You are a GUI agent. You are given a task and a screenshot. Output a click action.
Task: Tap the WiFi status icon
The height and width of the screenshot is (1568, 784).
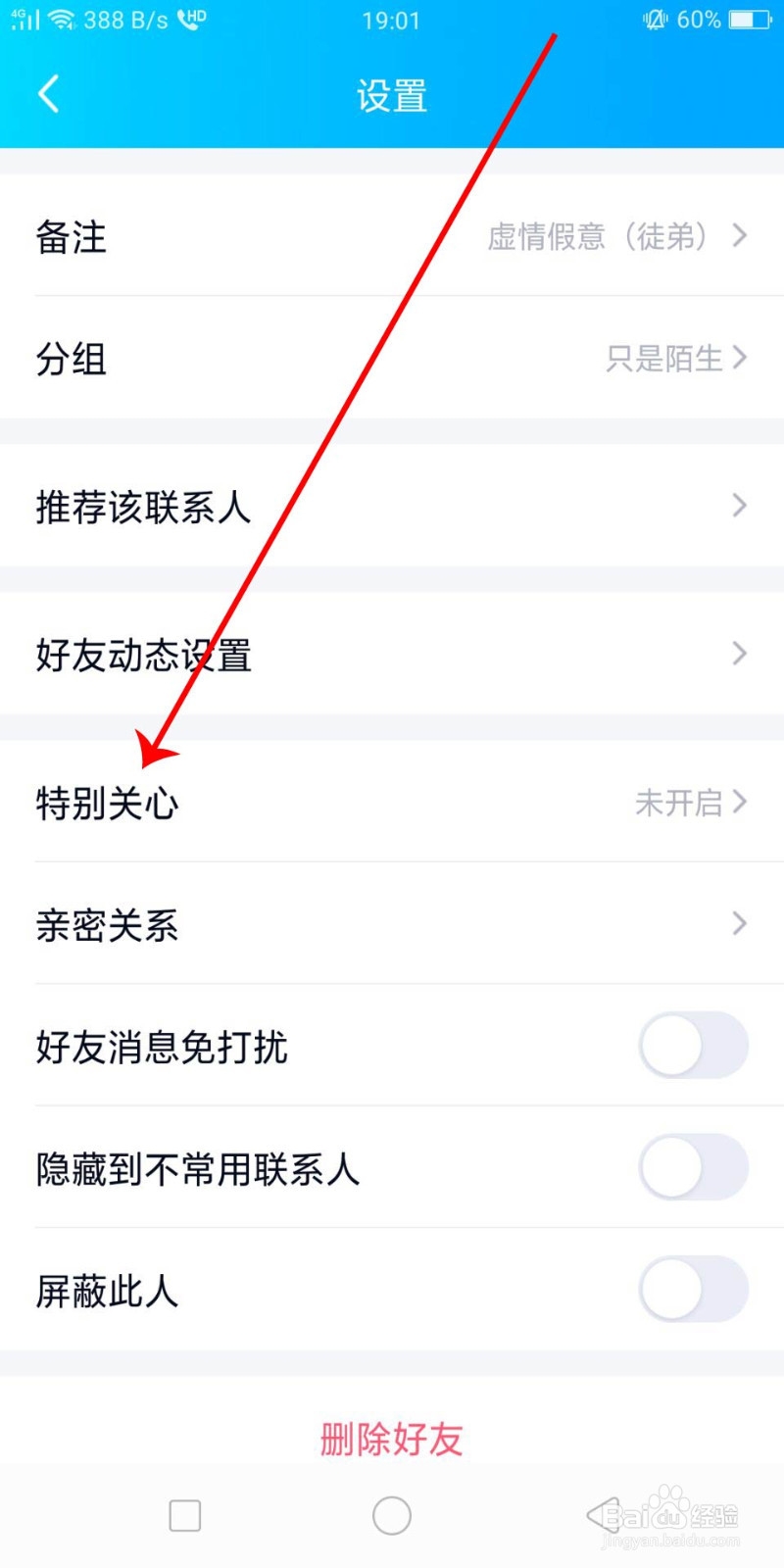61,18
